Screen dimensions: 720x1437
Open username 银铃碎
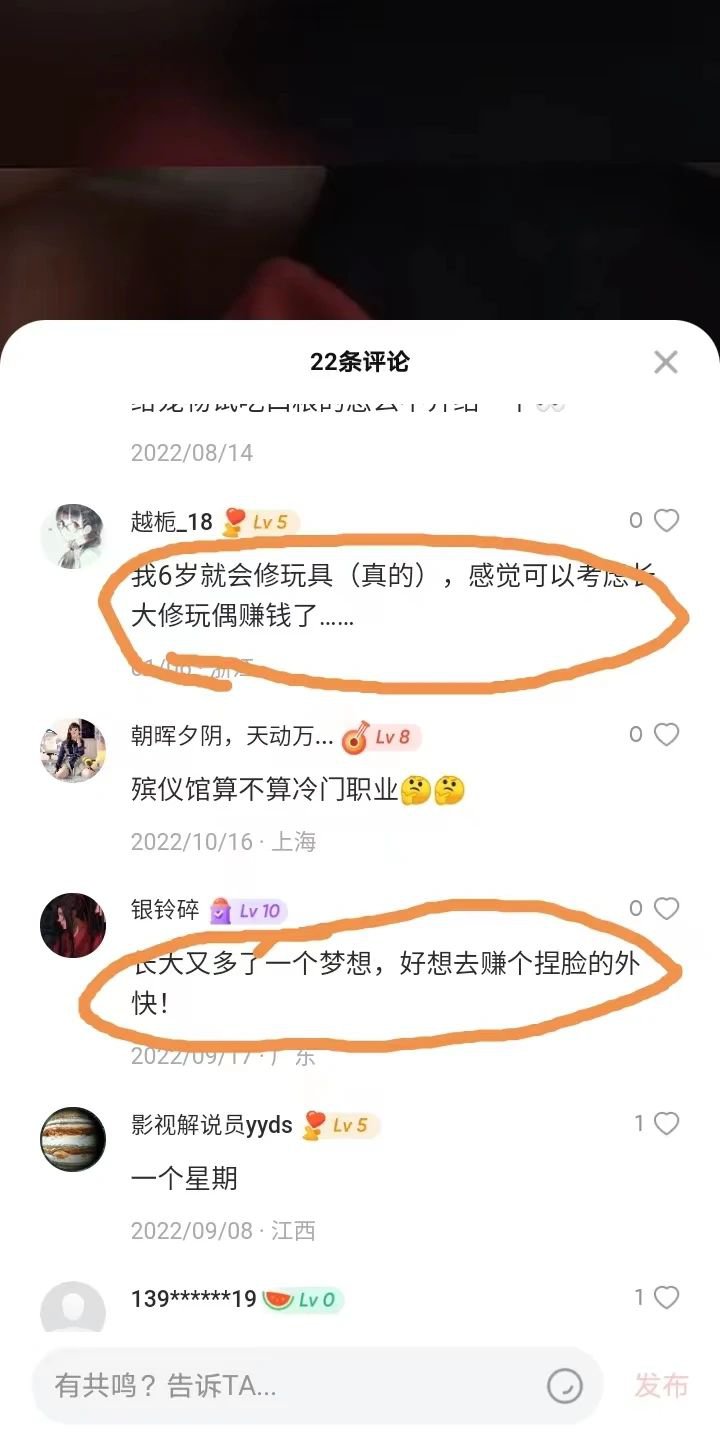coord(165,910)
